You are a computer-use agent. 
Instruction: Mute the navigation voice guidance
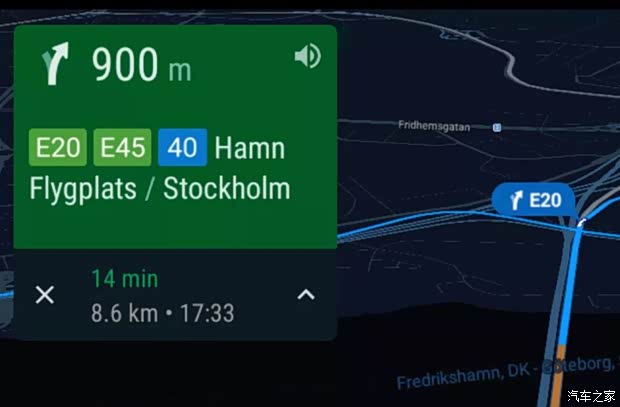307,57
